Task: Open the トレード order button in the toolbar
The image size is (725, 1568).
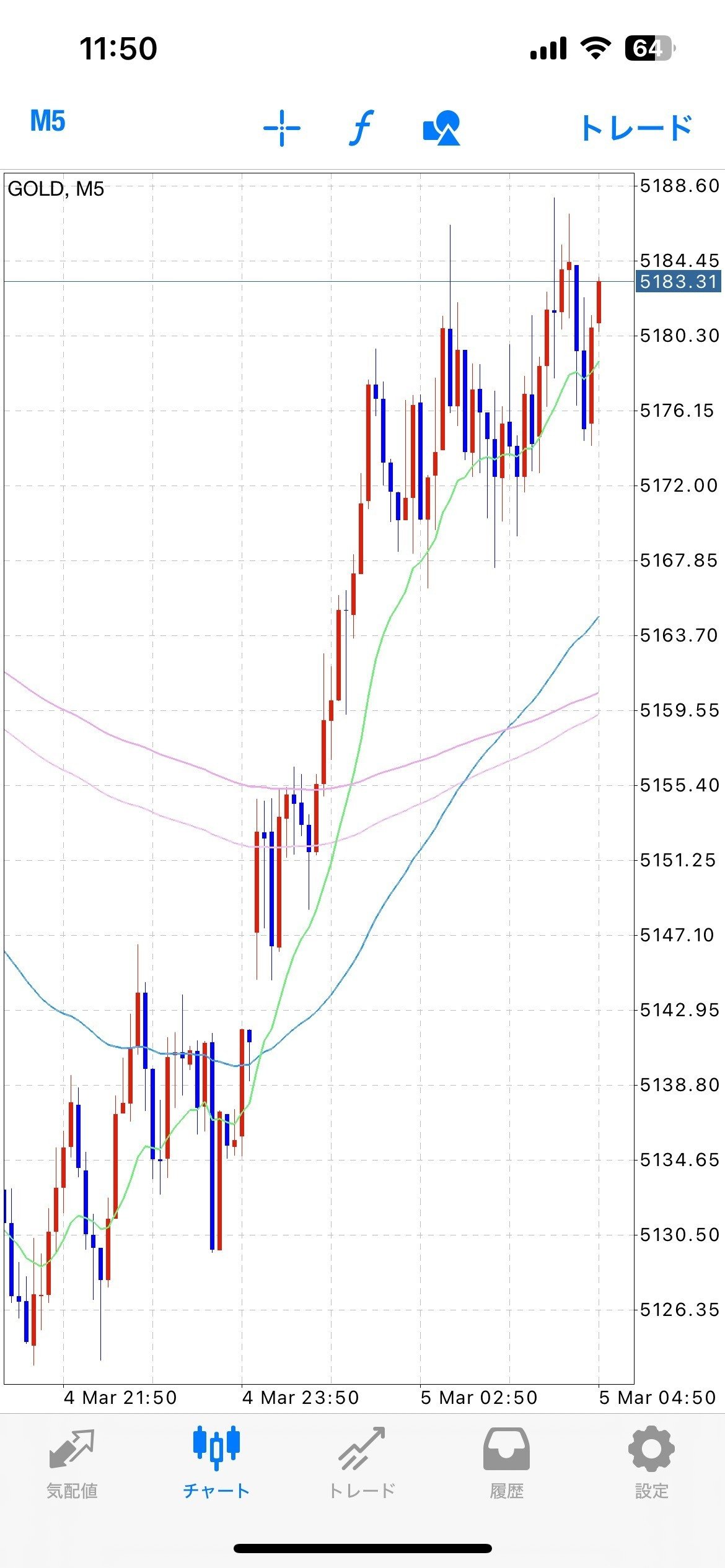Action: pyautogui.click(x=636, y=128)
